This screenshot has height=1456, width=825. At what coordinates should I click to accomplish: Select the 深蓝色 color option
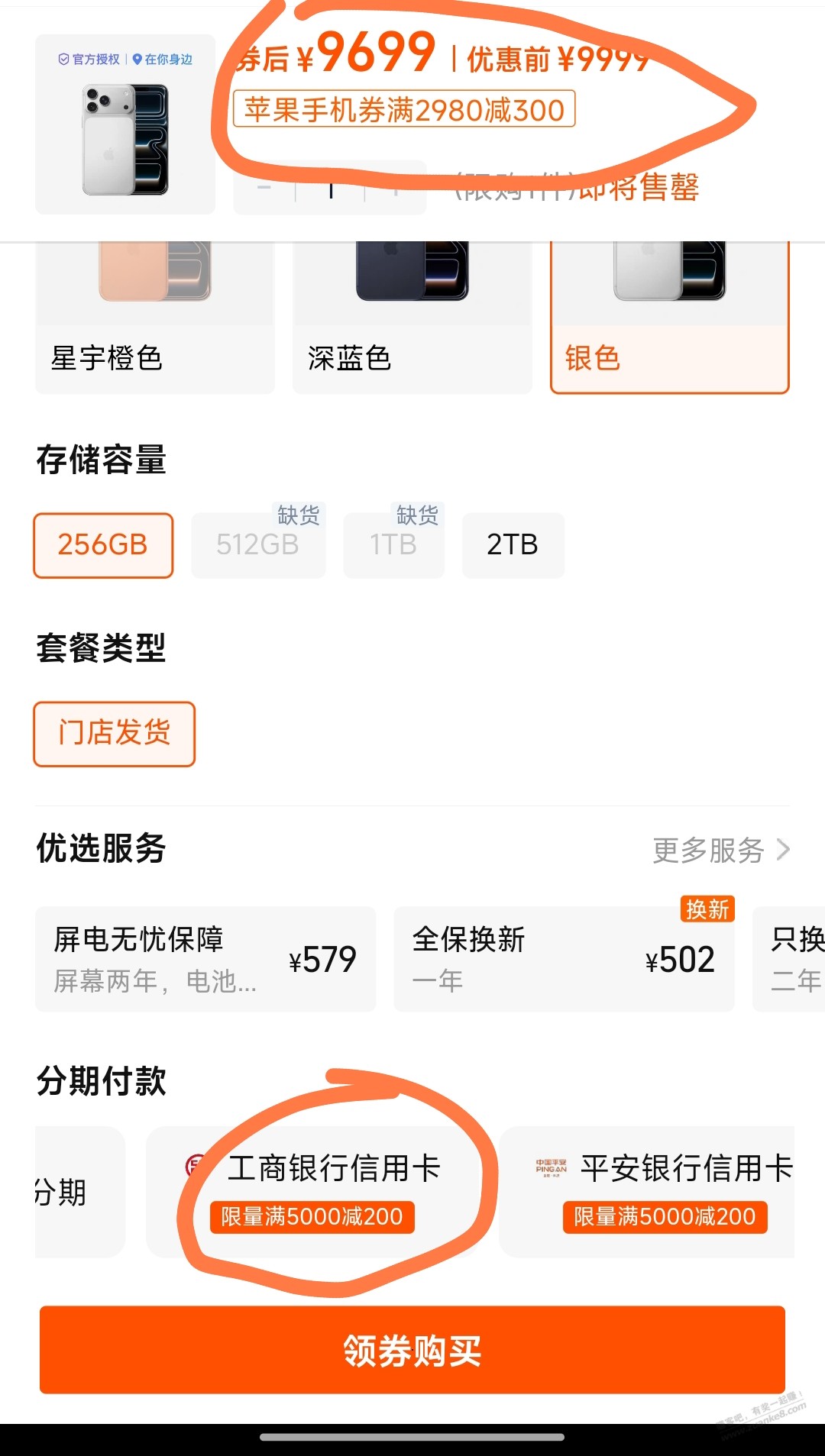[412, 321]
